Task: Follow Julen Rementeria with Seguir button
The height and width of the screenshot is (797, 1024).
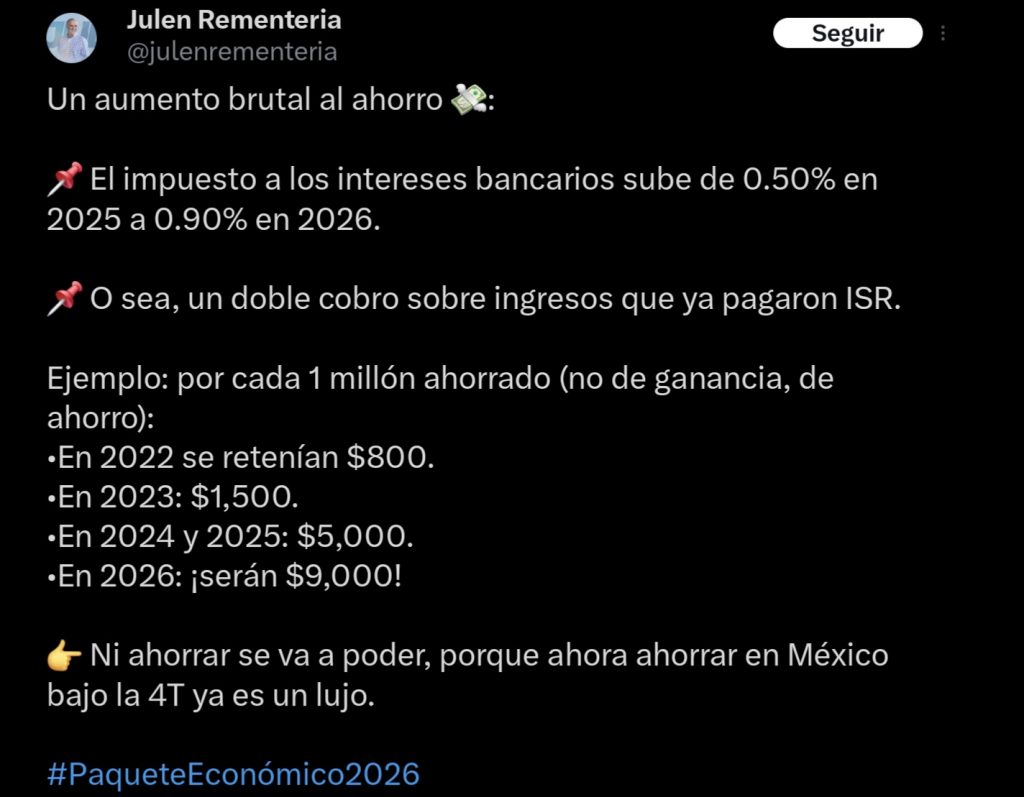Action: click(847, 33)
